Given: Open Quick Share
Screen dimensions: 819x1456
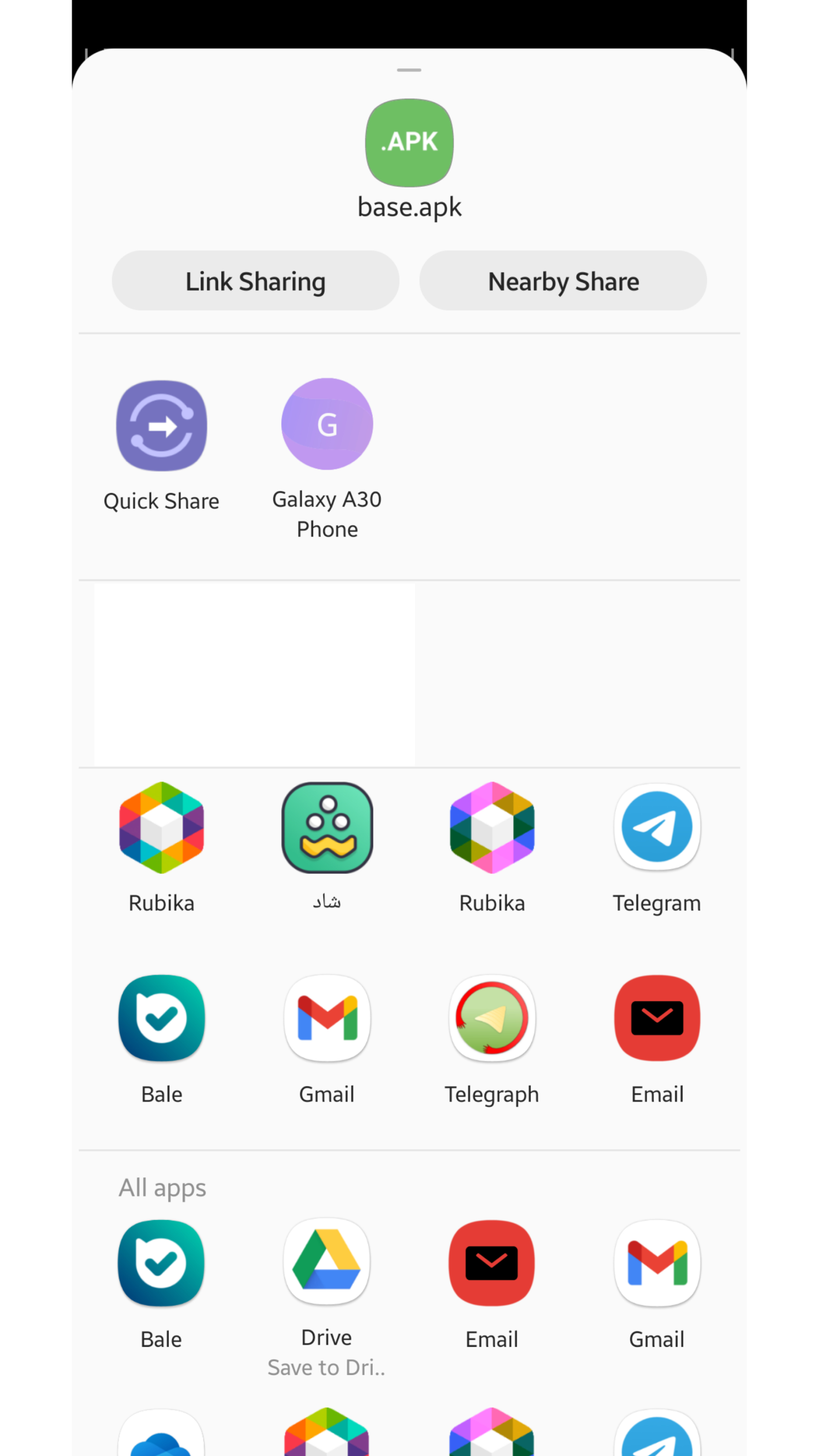Looking at the screenshot, I should click(162, 426).
